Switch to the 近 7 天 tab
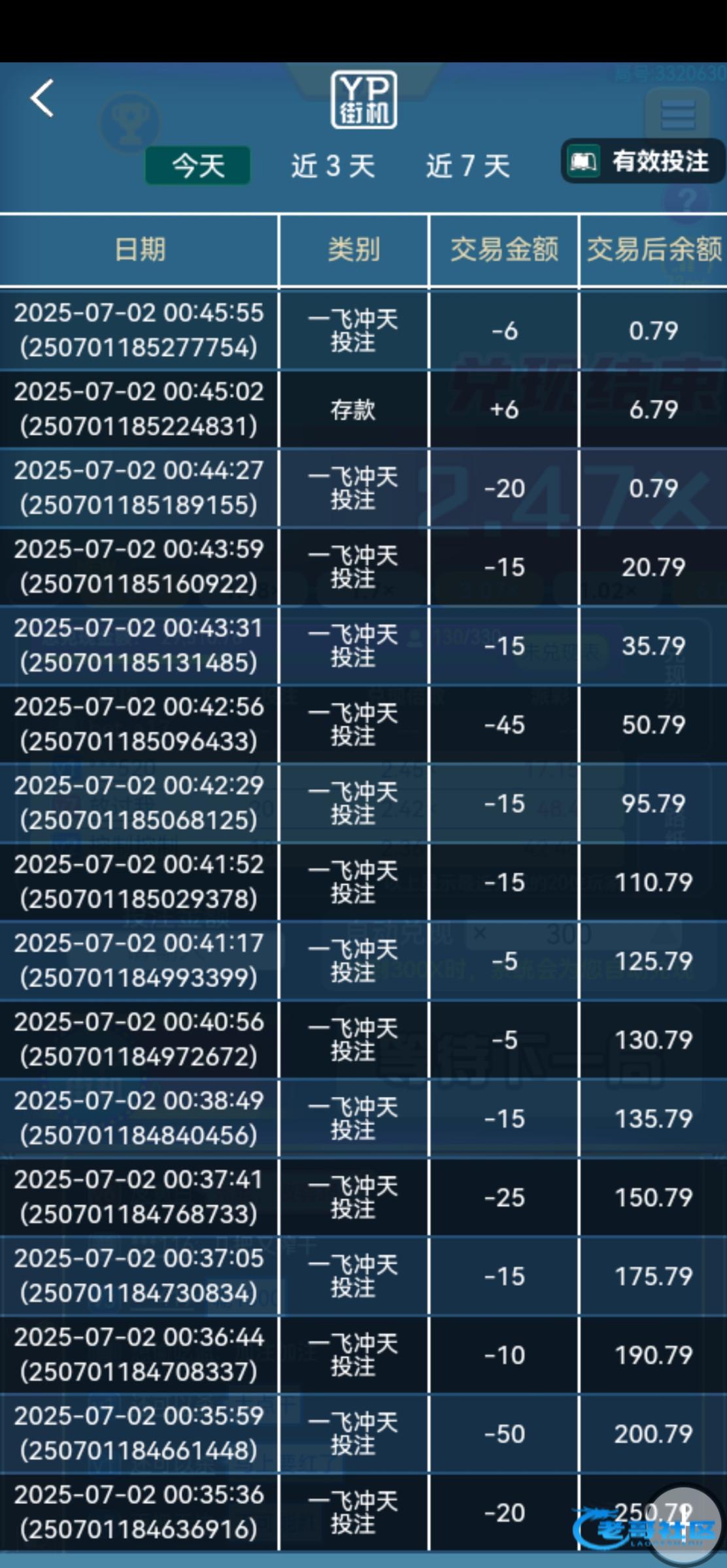Image resolution: width=727 pixels, height=1568 pixels. [x=467, y=166]
